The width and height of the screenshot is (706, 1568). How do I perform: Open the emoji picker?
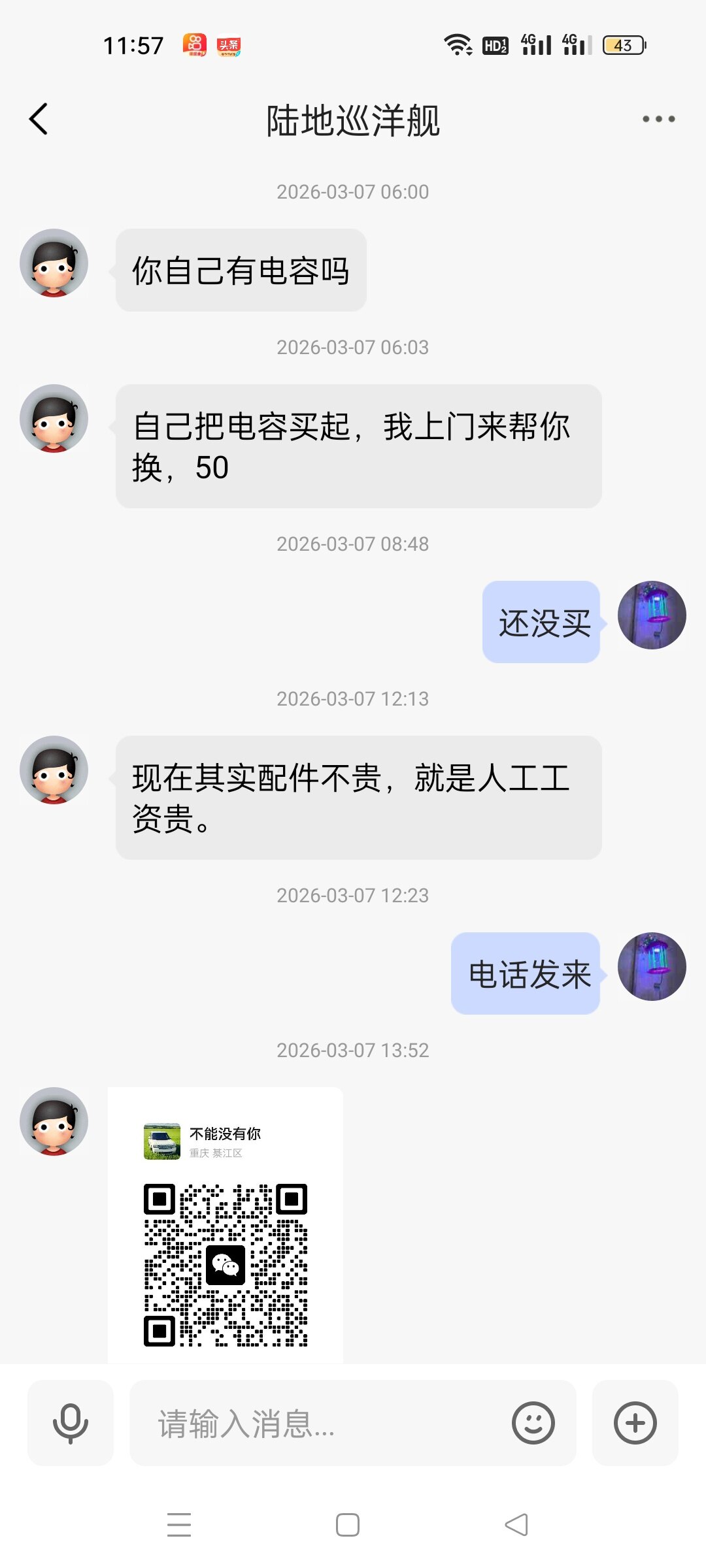click(533, 1423)
